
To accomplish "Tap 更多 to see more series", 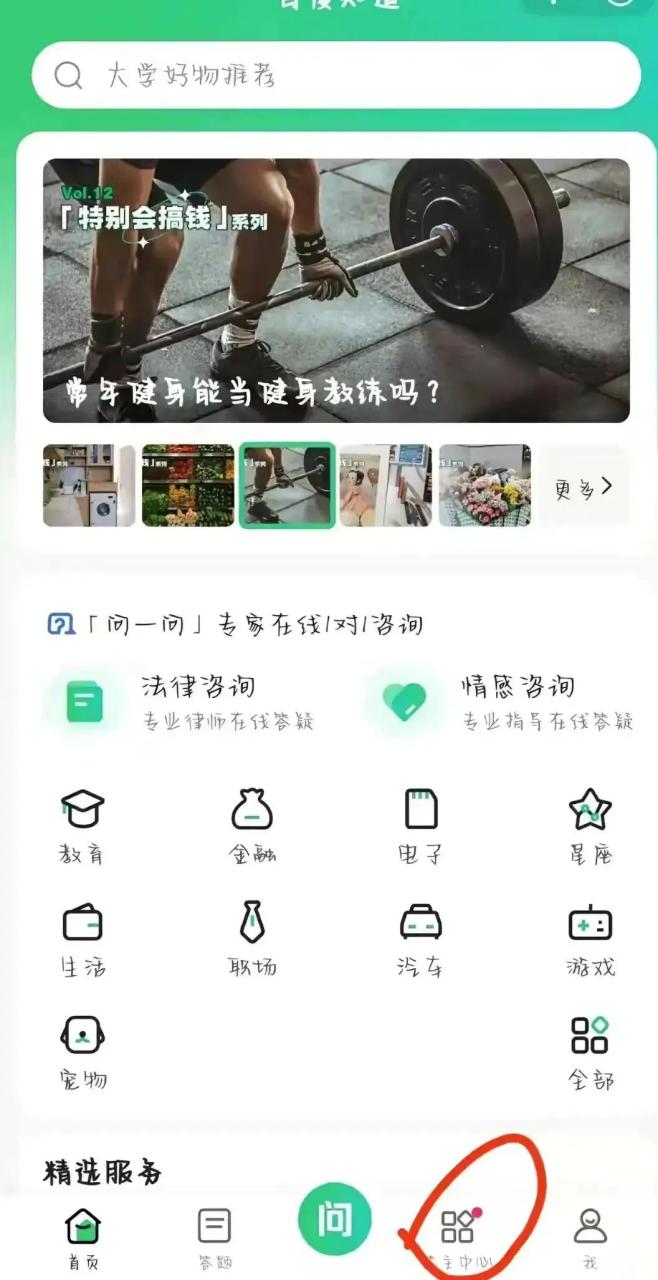I will pos(584,487).
